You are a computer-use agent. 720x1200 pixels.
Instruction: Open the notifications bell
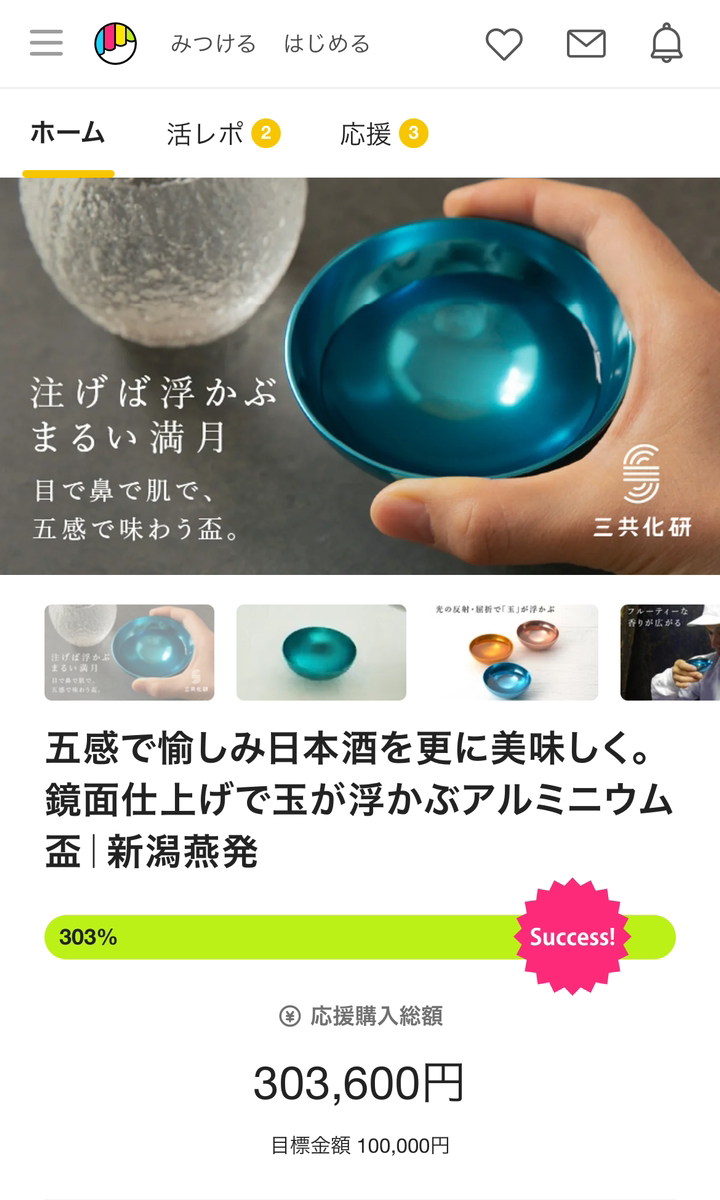pyautogui.click(x=666, y=43)
